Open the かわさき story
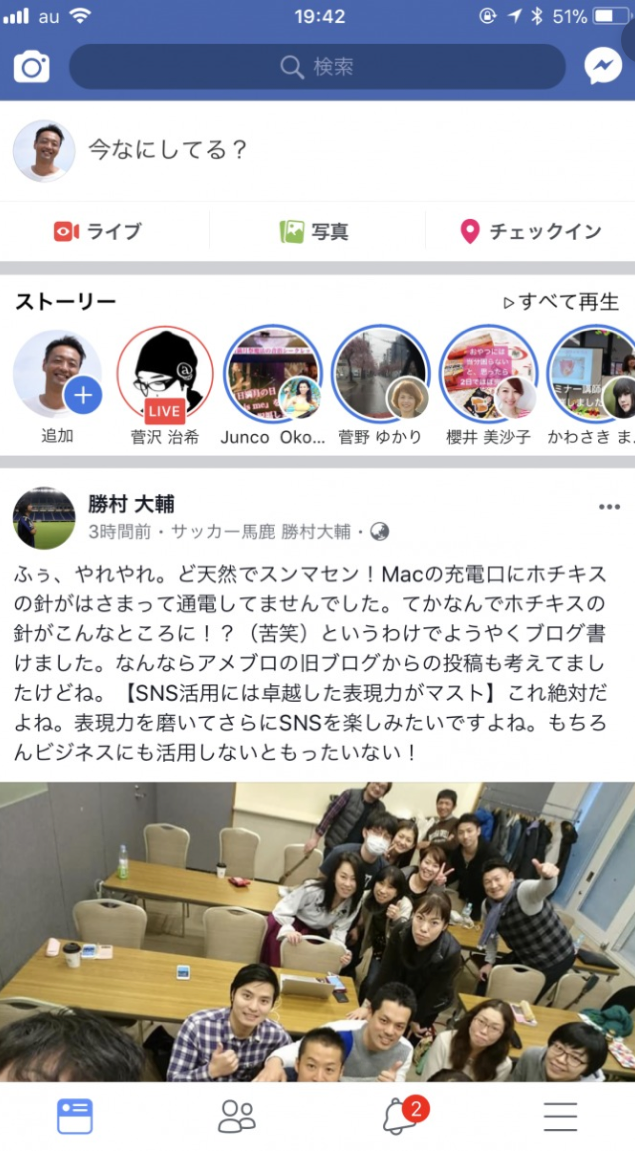Viewport: 635px width, 1151px height. (592, 375)
